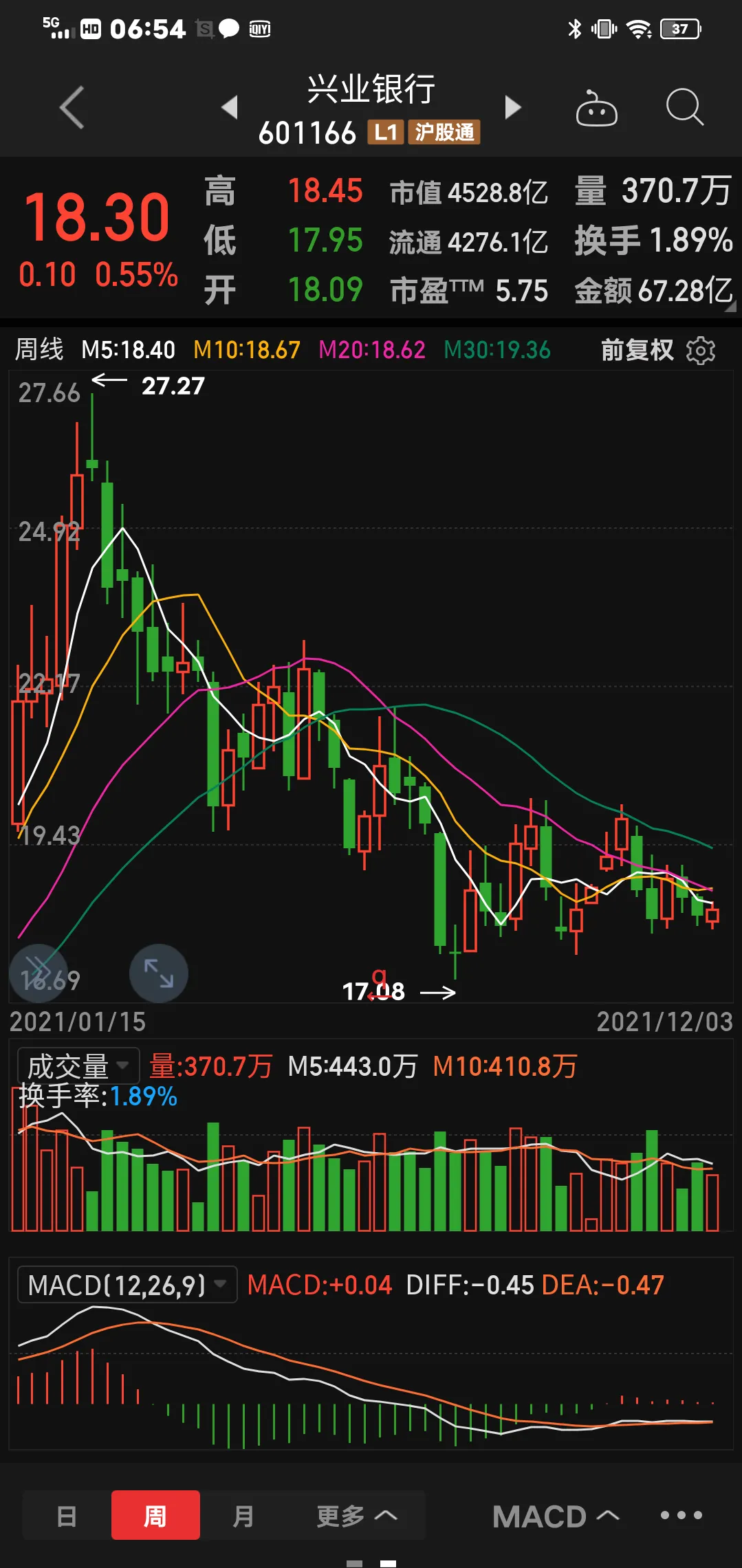Viewport: 742px width, 1568px height.
Task: Open the 成交量 indicator dropdown
Action: (x=78, y=1066)
